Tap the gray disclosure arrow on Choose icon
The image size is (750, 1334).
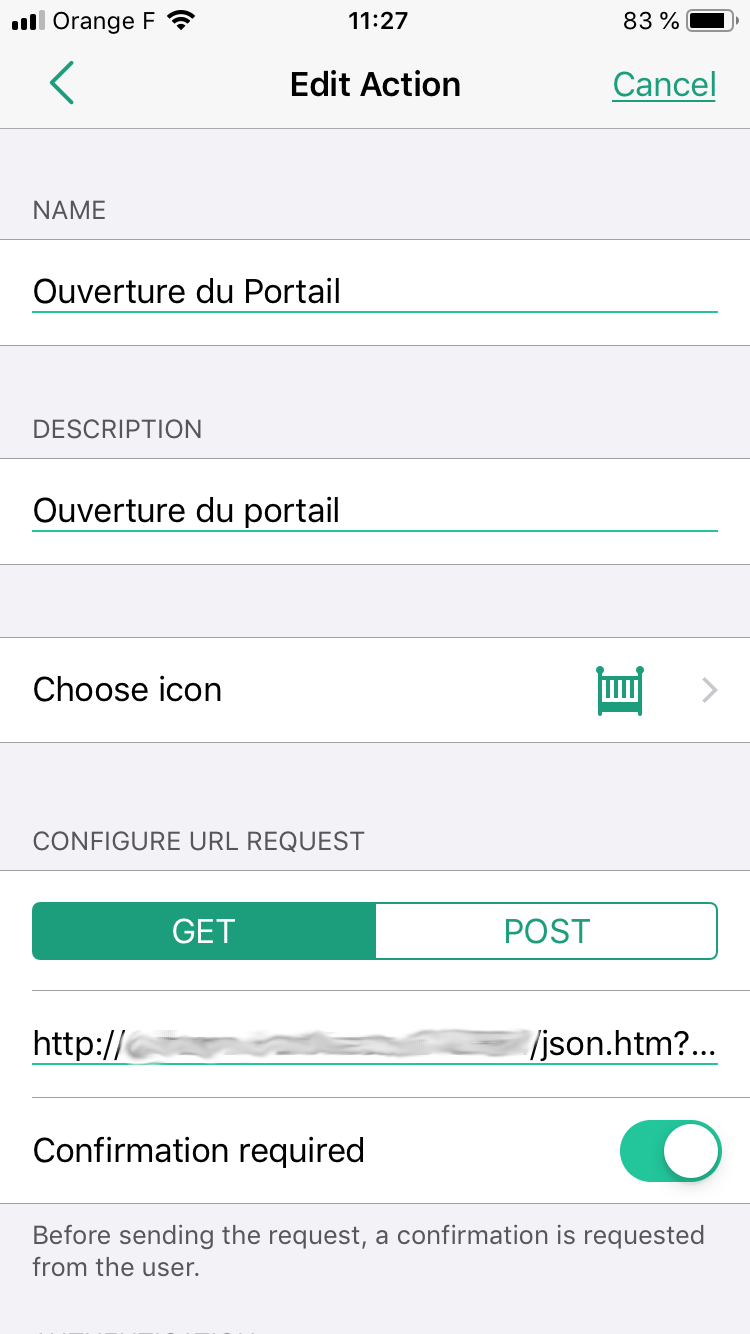coord(709,690)
